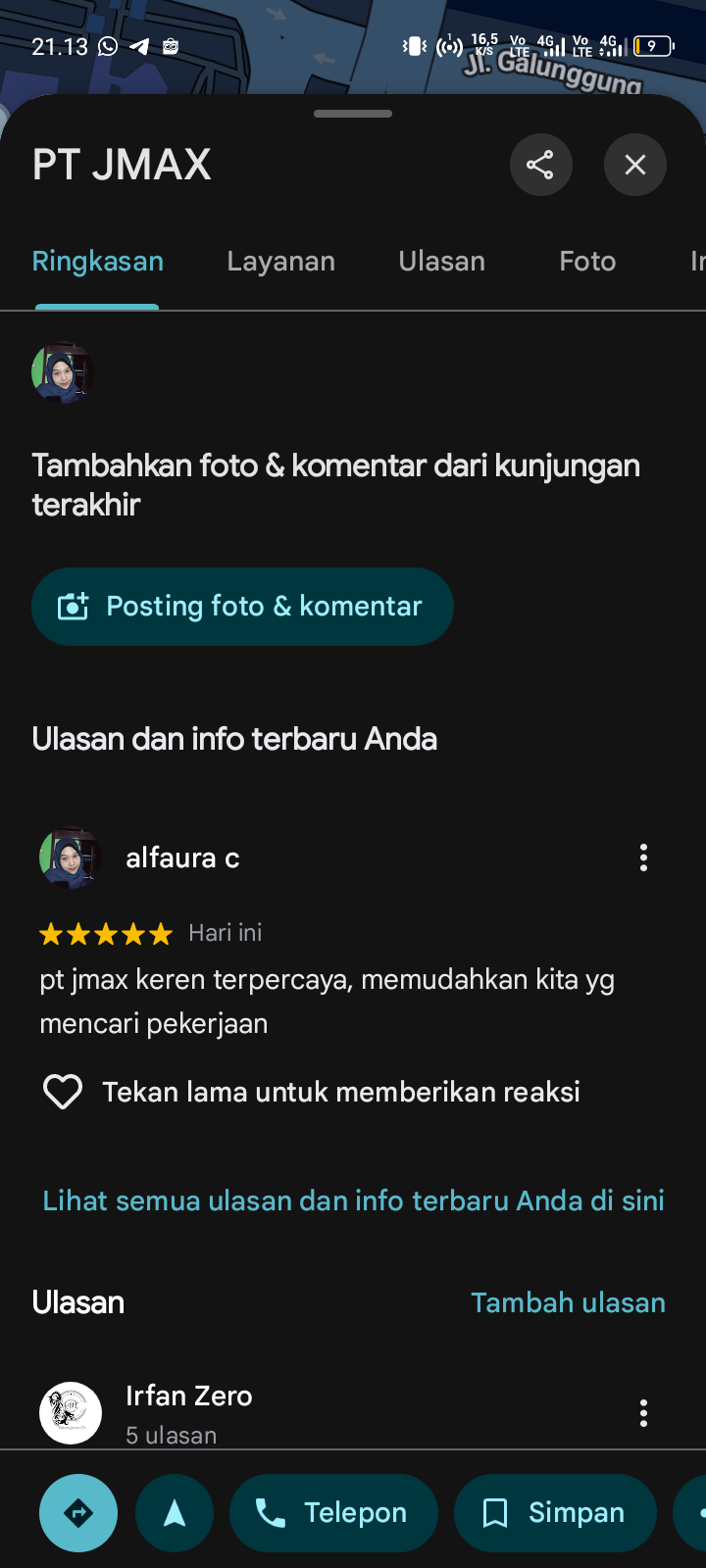Start navigation with the arrow button

[x=175, y=1513]
